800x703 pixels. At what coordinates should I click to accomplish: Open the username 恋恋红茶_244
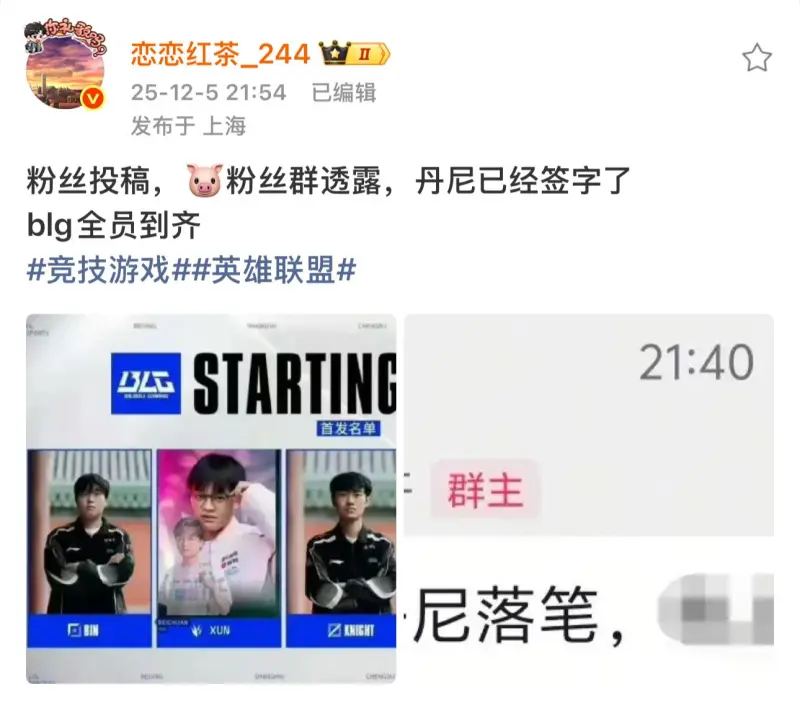[221, 53]
